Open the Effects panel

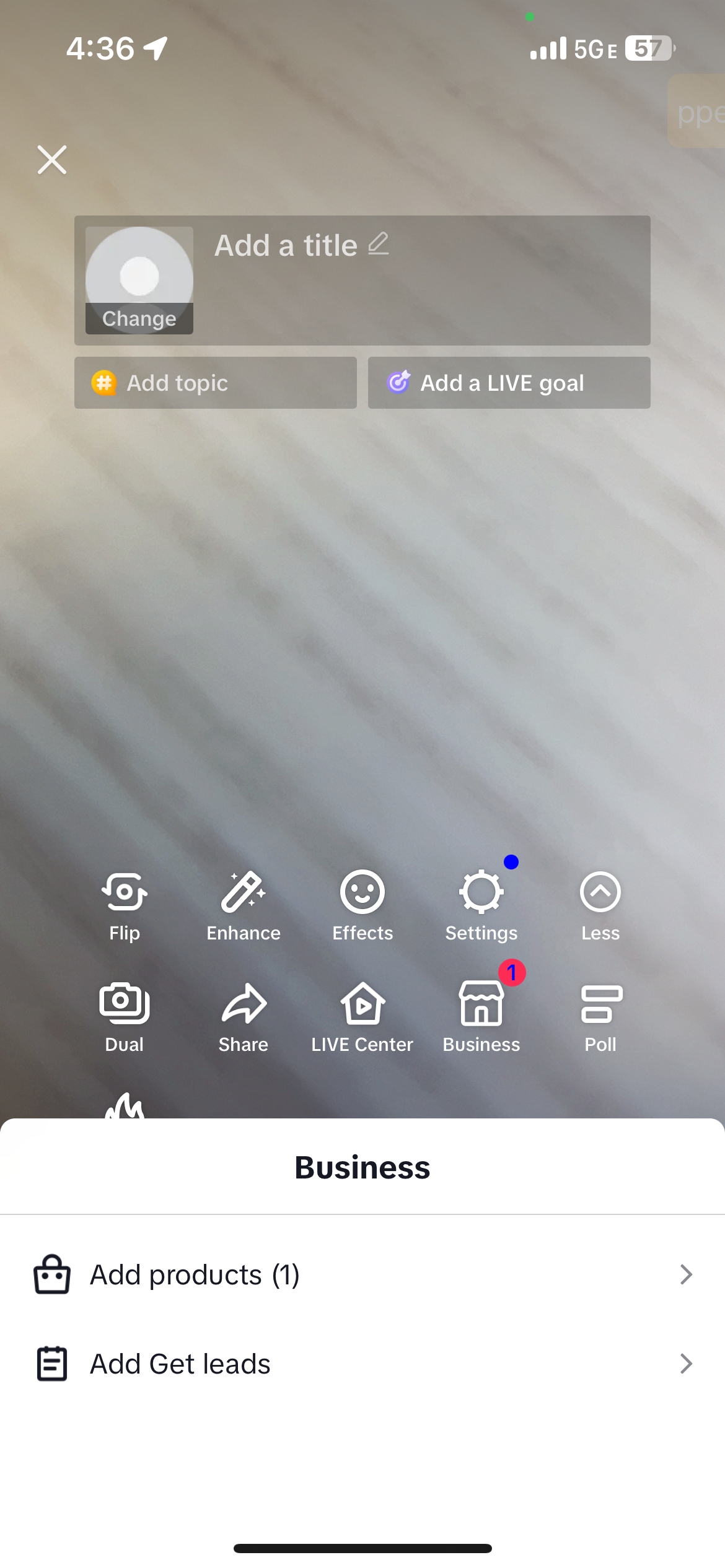[362, 905]
